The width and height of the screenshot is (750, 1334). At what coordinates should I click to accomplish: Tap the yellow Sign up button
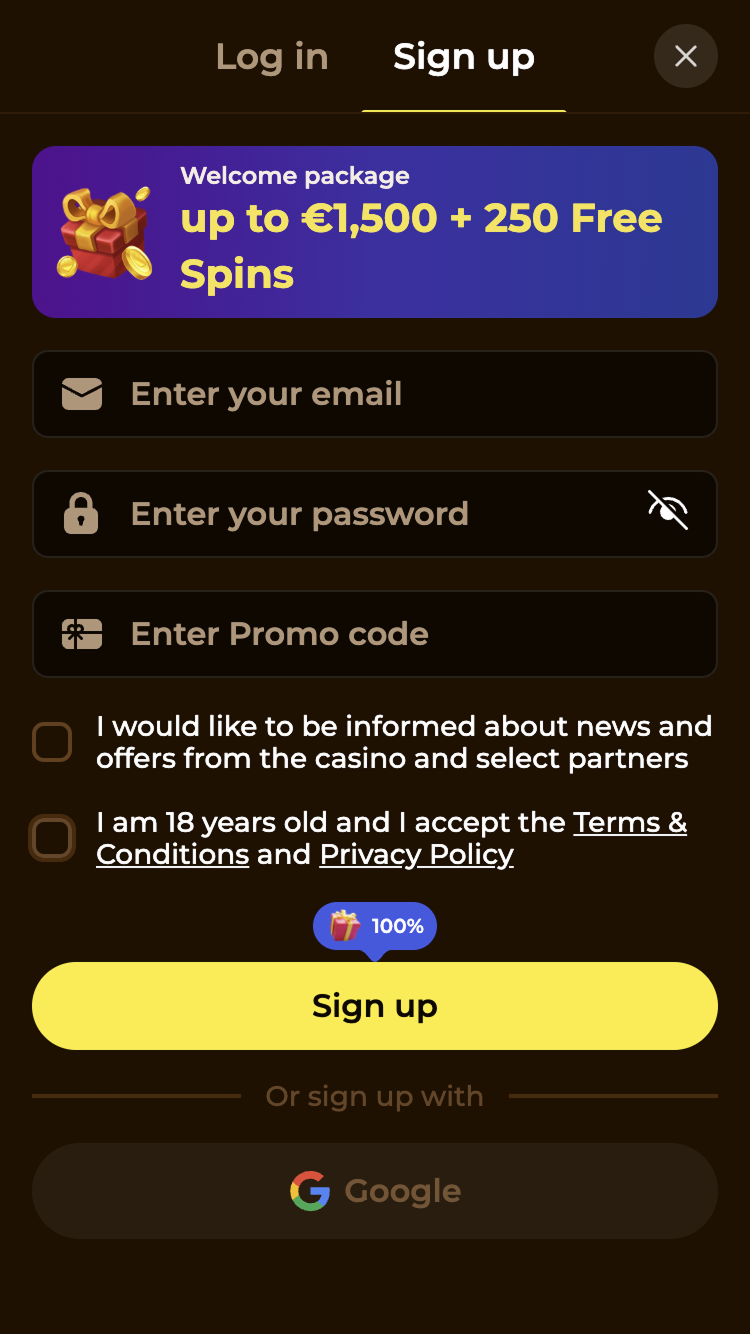coord(375,1006)
